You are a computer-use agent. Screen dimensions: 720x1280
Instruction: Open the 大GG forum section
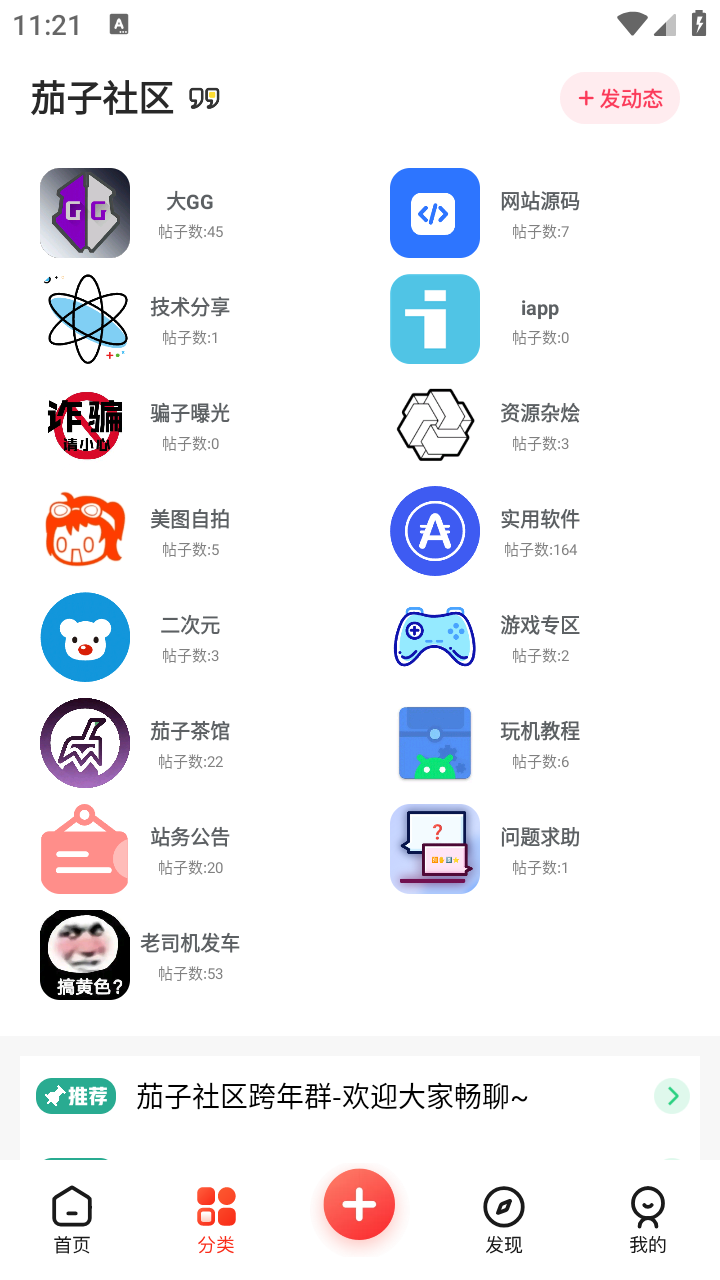point(84,213)
